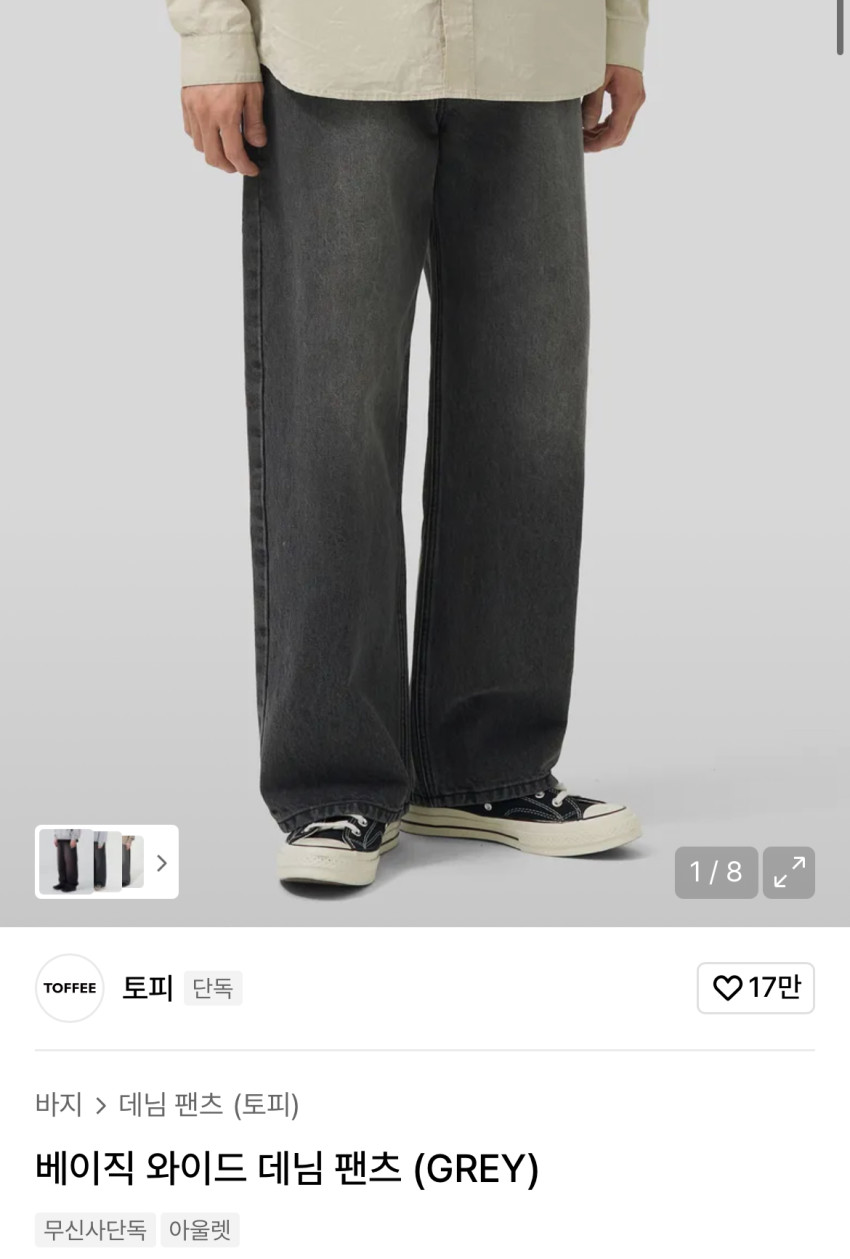Like the product with heart 17만 button
The height and width of the screenshot is (1259, 850).
click(756, 988)
